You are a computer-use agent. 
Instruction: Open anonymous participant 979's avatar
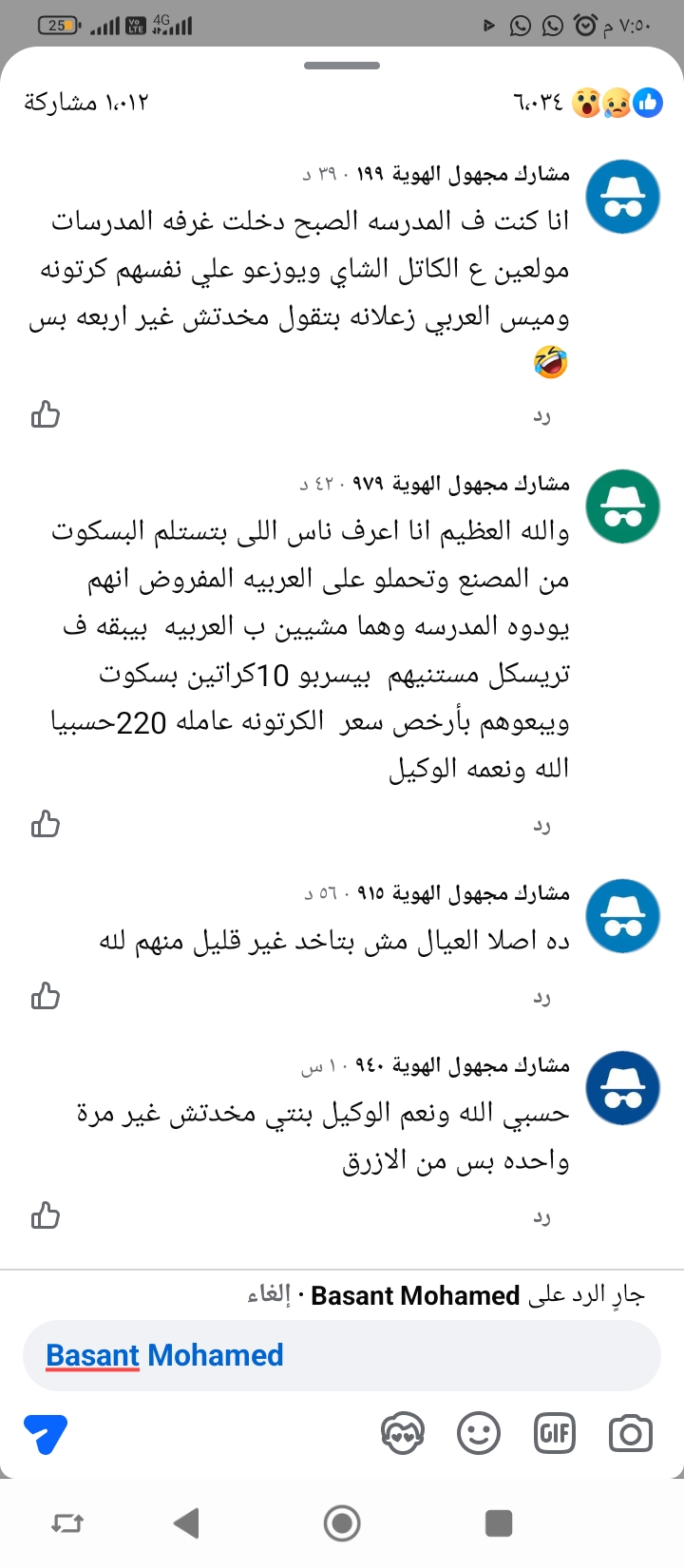623,506
